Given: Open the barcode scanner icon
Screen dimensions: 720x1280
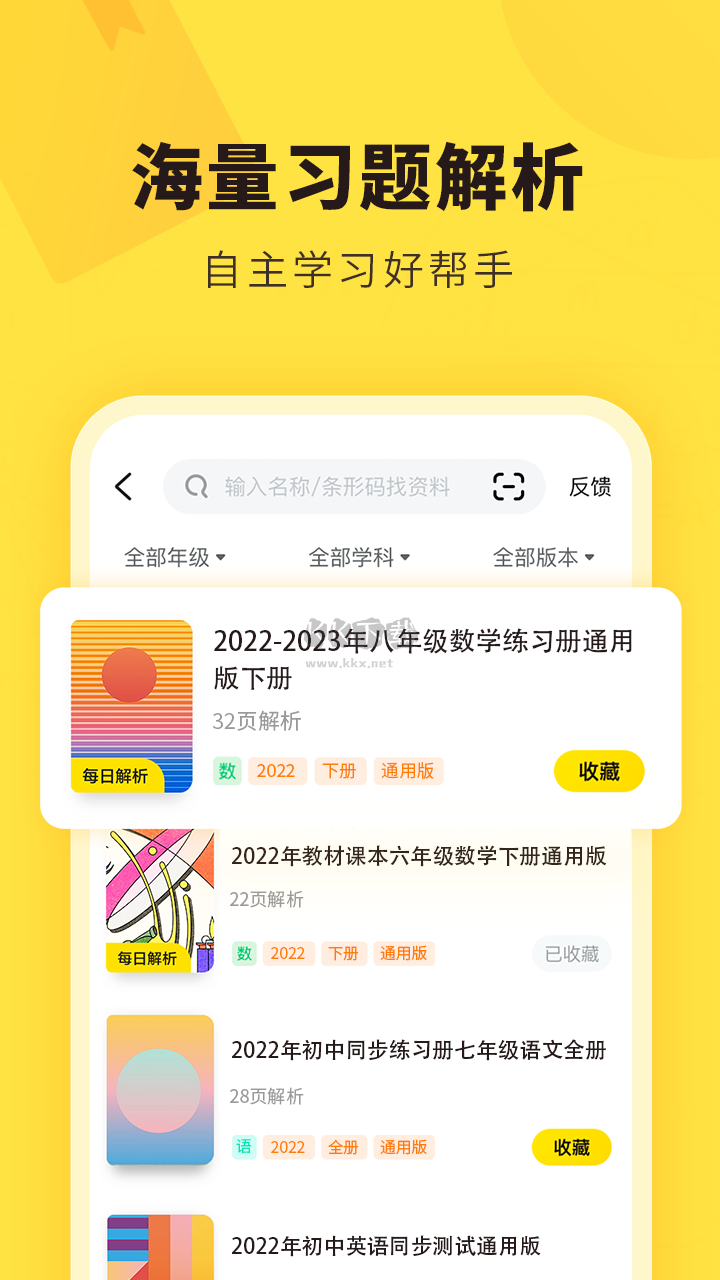Looking at the screenshot, I should click(510, 486).
